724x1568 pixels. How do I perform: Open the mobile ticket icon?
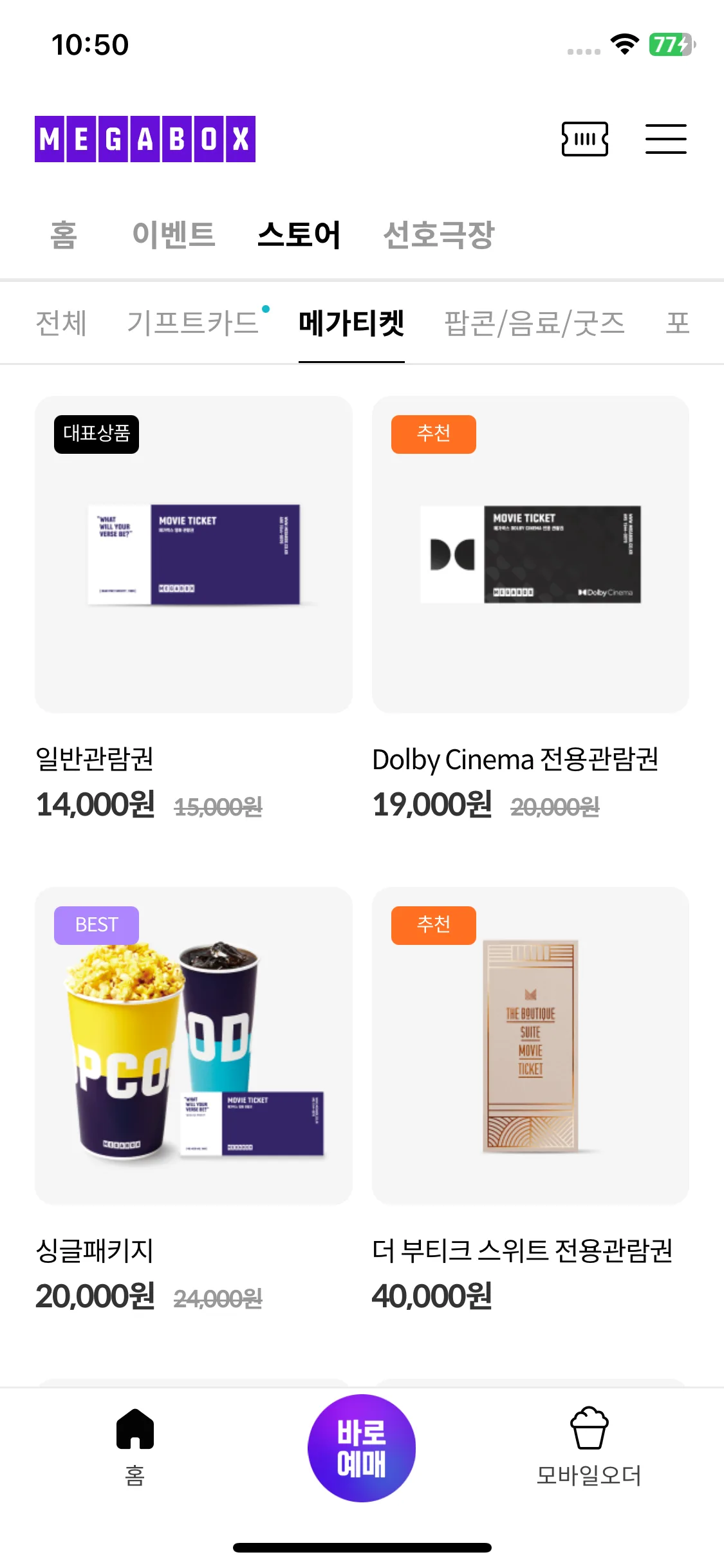click(x=584, y=139)
